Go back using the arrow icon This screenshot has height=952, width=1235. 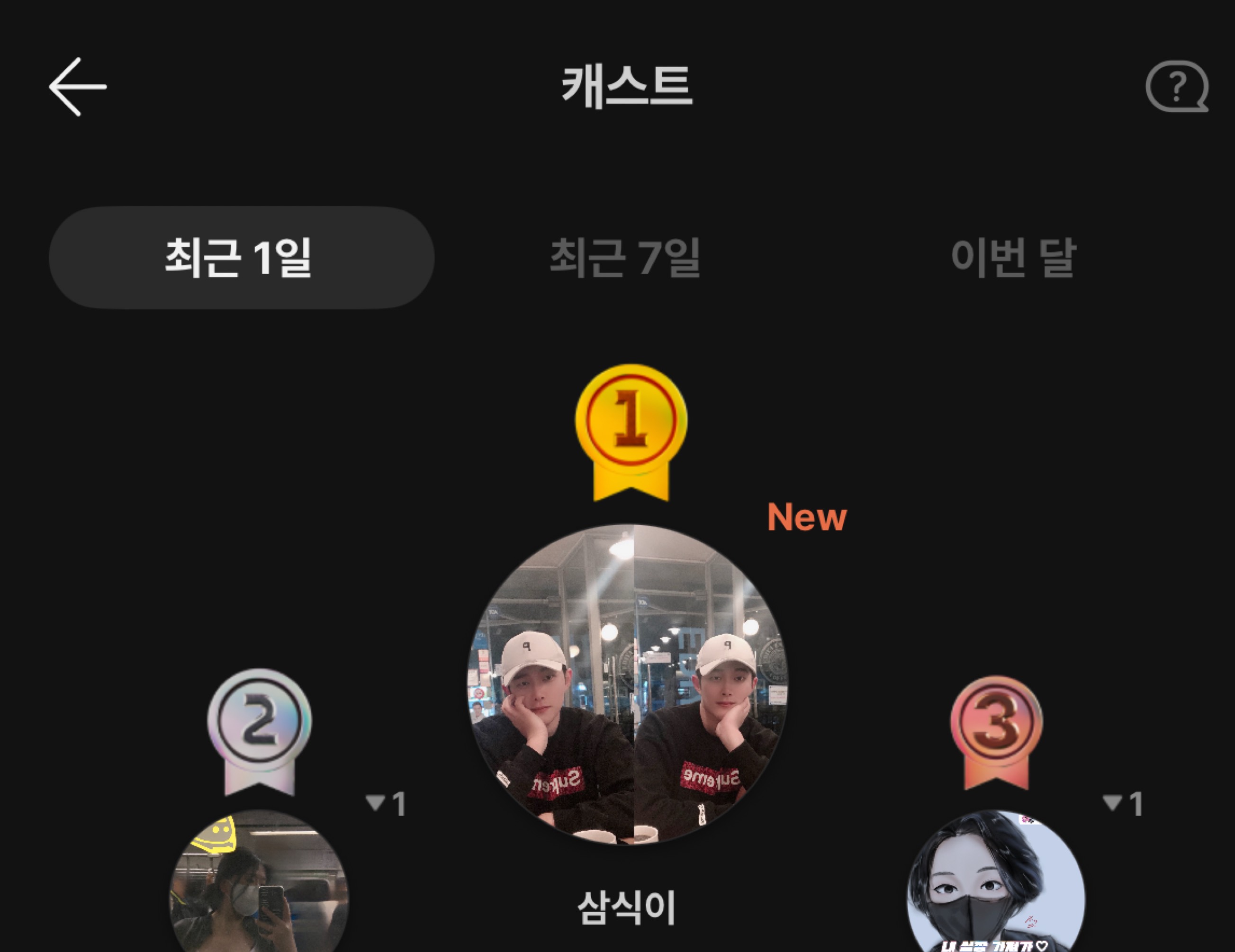click(78, 87)
